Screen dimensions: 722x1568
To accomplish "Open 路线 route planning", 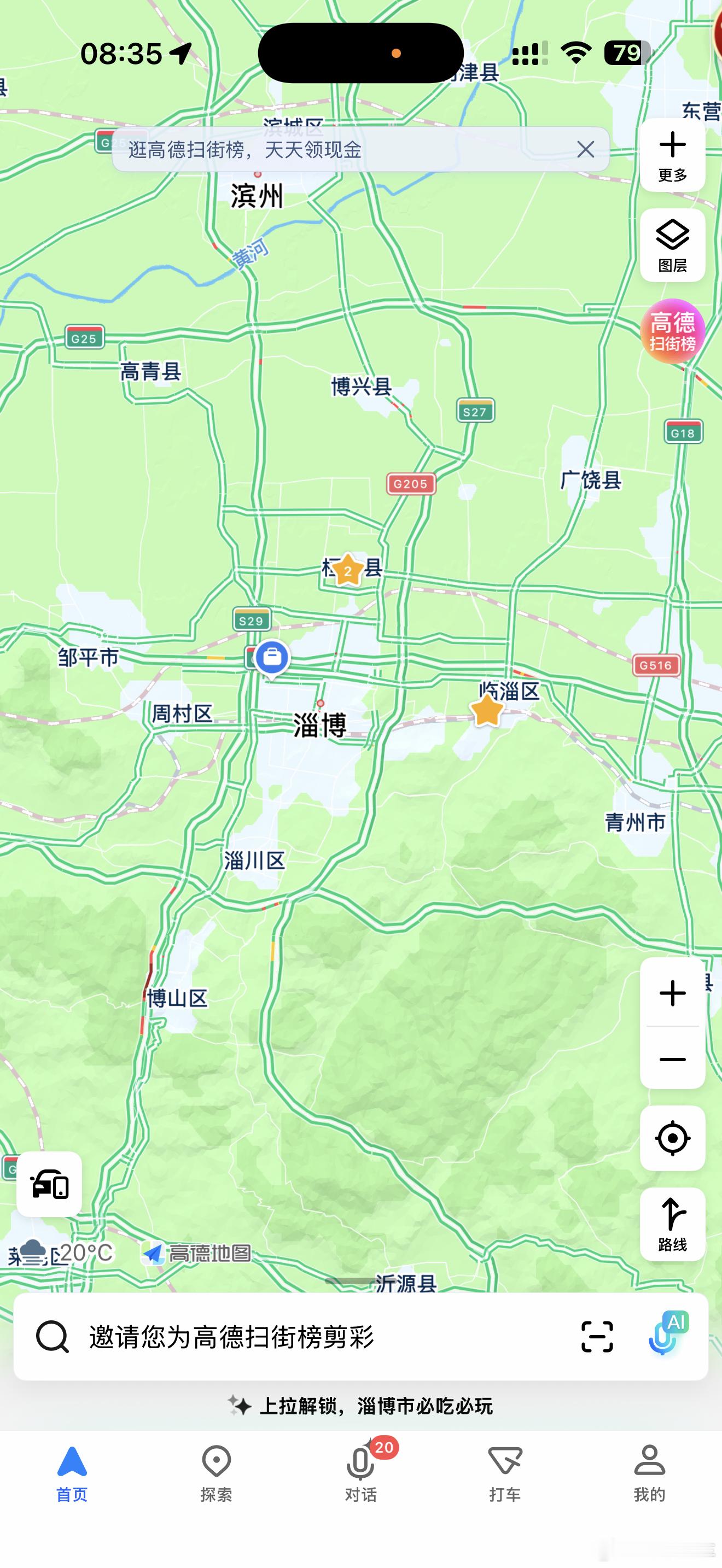I will point(672,1224).
